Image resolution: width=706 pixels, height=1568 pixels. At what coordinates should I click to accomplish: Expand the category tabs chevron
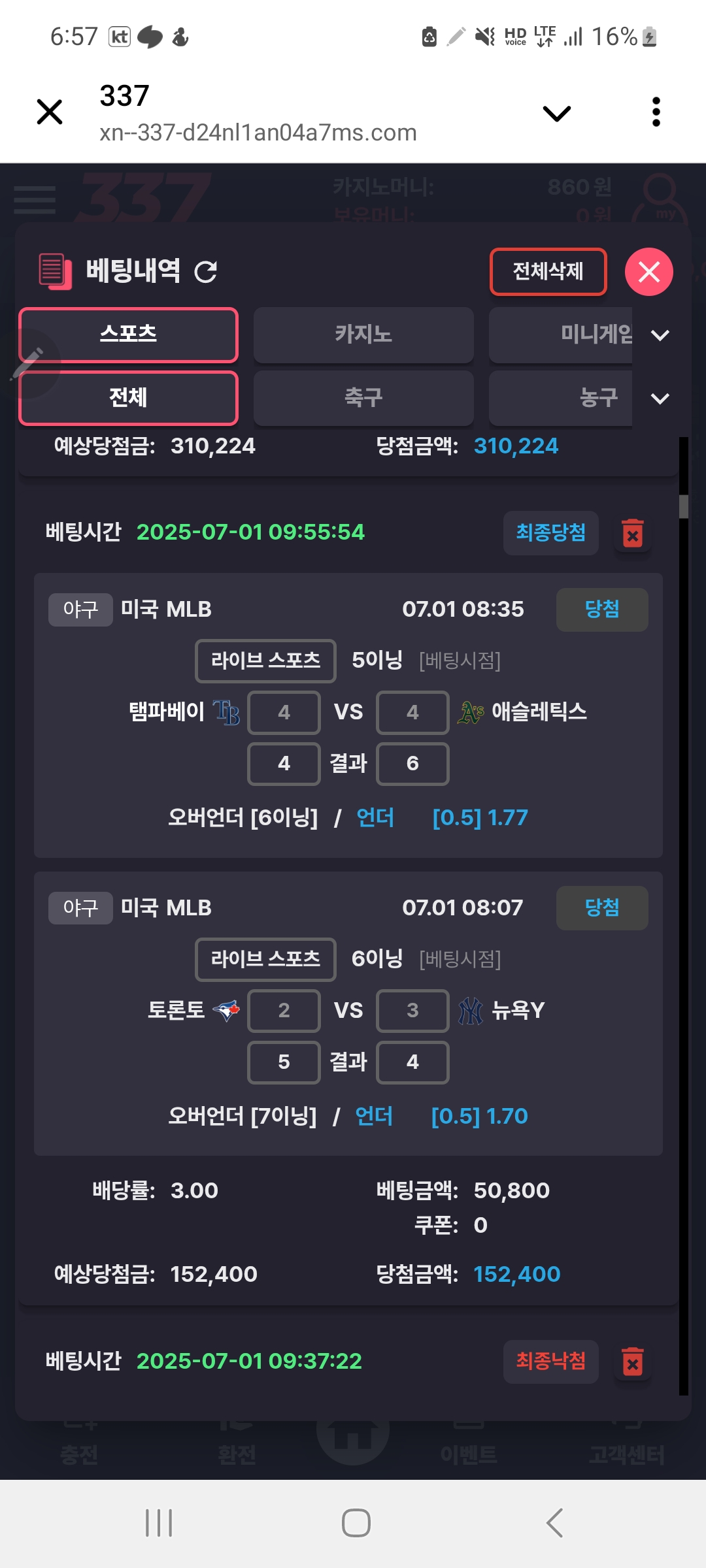pyautogui.click(x=660, y=335)
